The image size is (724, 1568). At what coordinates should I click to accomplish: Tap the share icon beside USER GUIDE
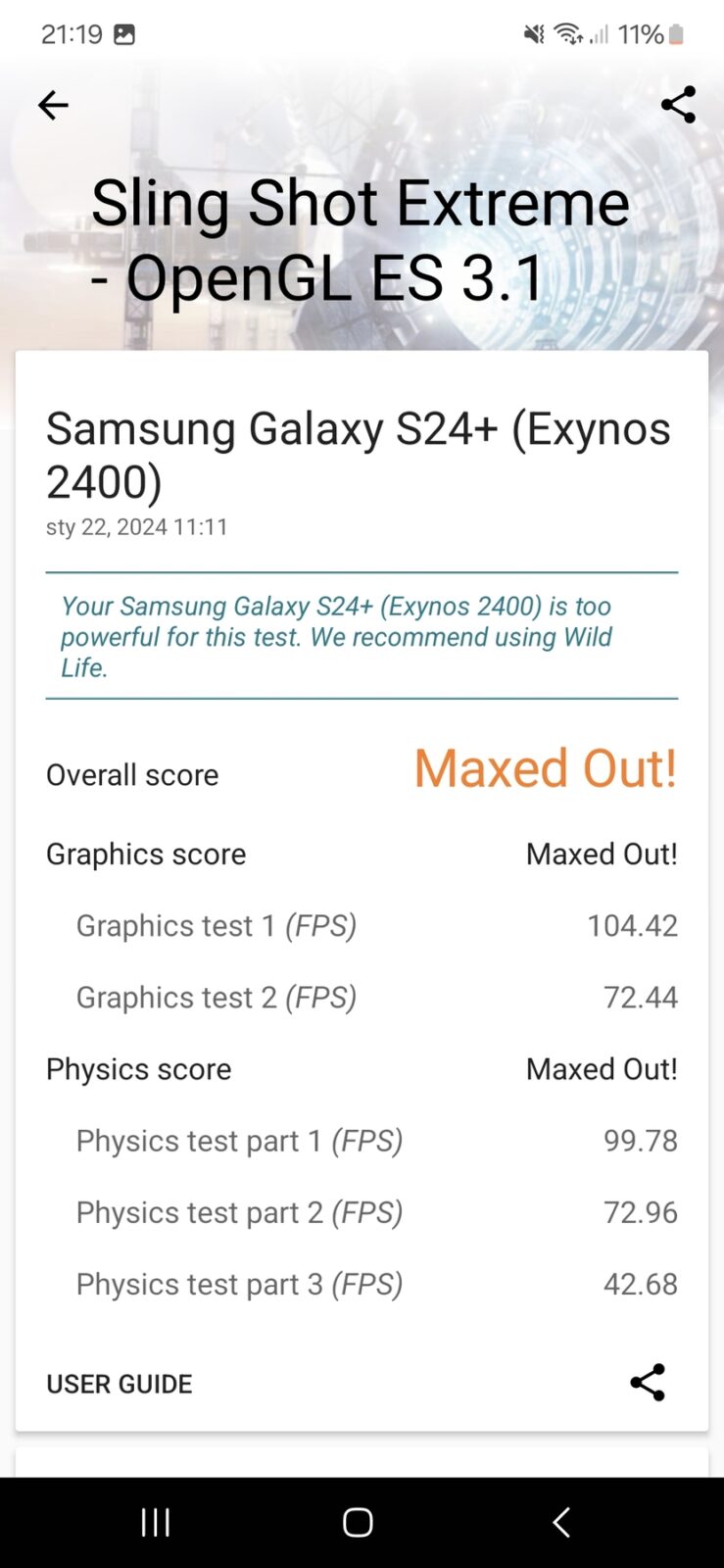[x=648, y=1383]
